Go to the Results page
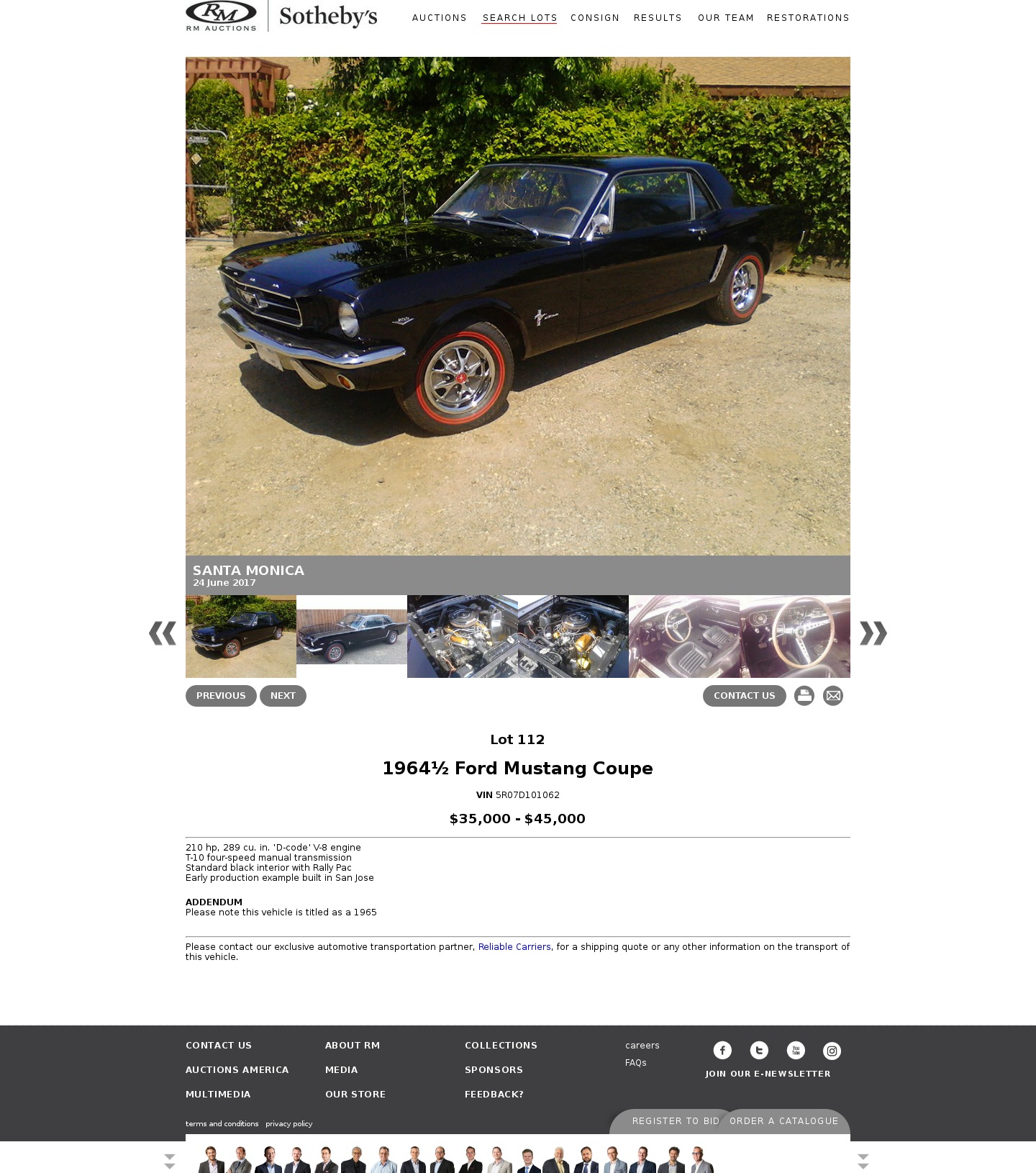This screenshot has height=1173, width=1036. 657,18
